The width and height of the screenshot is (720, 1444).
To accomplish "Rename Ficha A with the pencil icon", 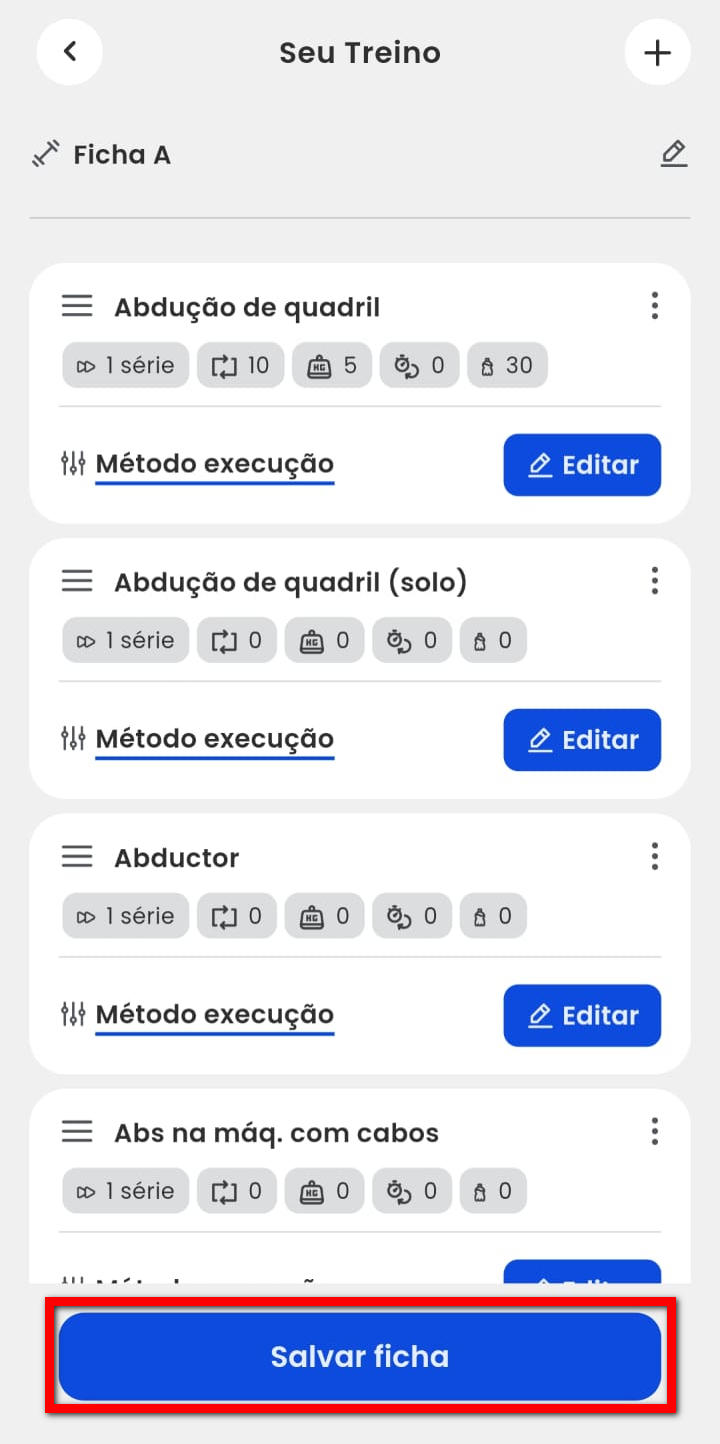I will tap(673, 154).
